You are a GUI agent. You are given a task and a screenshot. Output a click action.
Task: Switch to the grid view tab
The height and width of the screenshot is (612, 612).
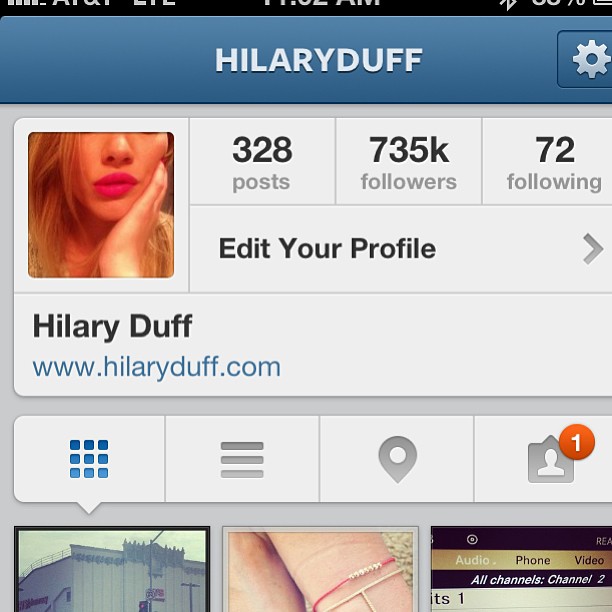(x=89, y=459)
